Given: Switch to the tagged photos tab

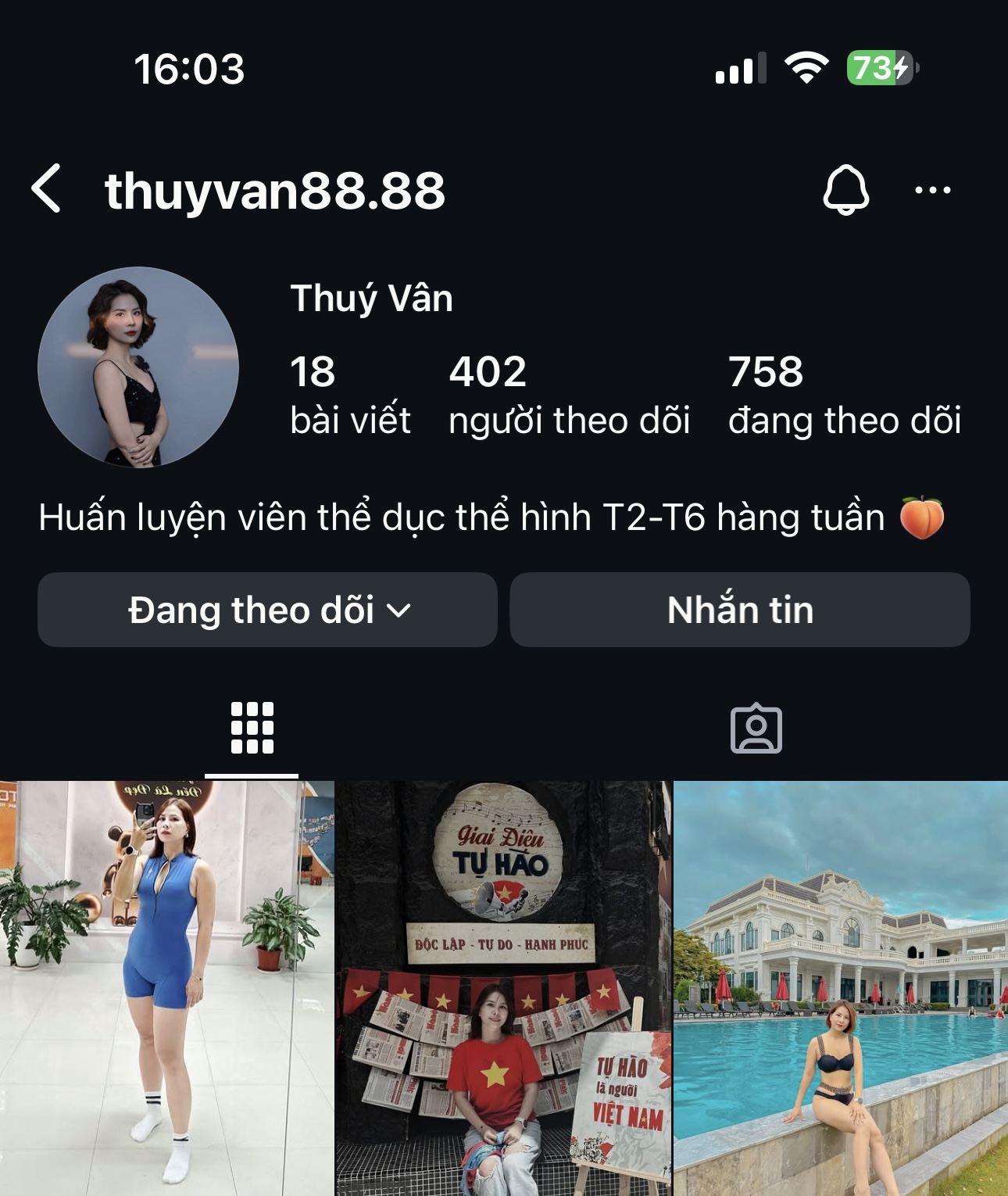Looking at the screenshot, I should click(756, 729).
